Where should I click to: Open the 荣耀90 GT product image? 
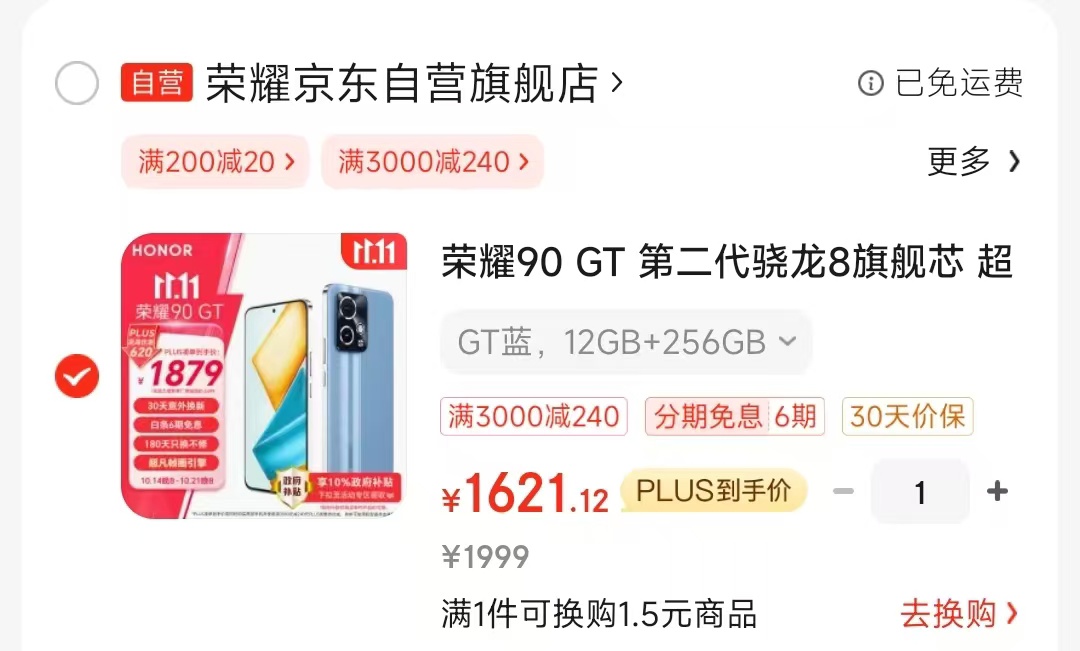tap(264, 376)
